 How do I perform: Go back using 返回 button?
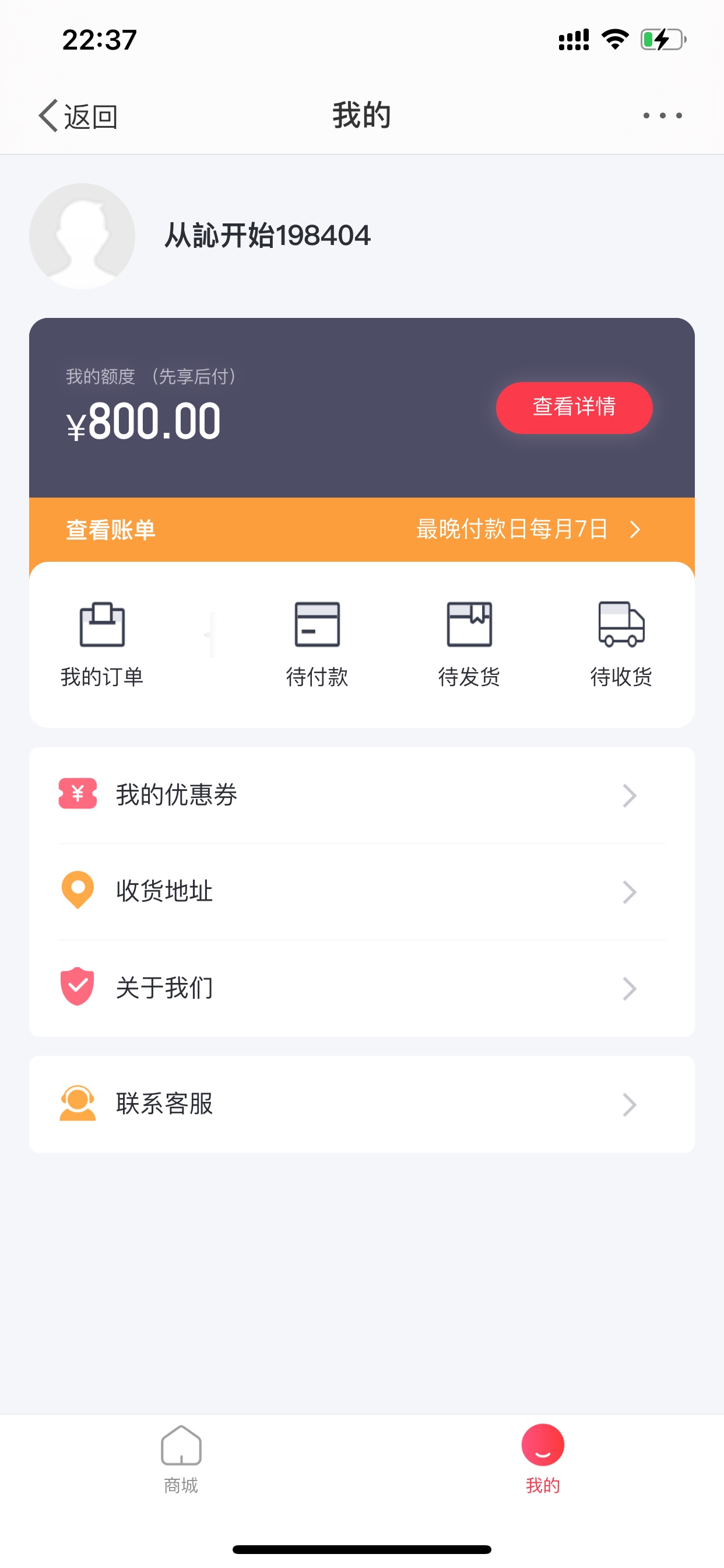tap(78, 116)
